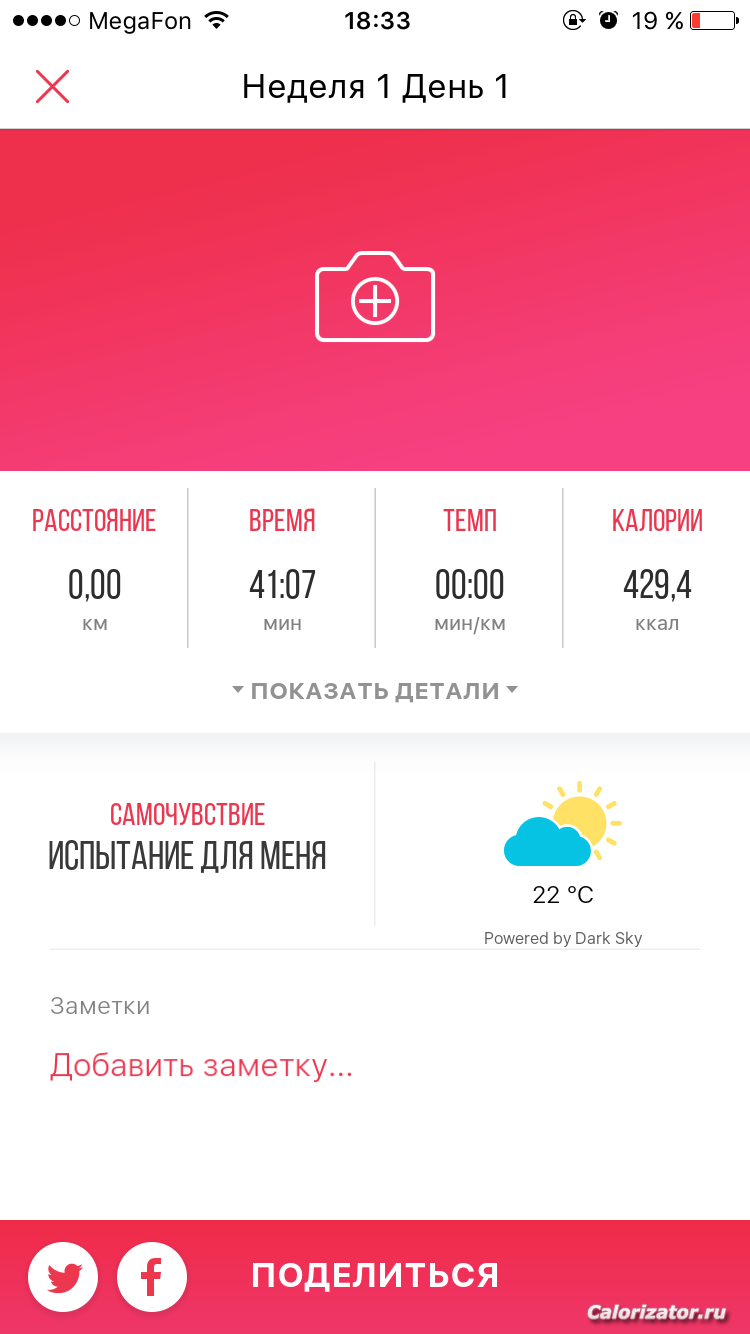750x1334 pixels.
Task: Expand Показать детали section
Action: tap(375, 691)
